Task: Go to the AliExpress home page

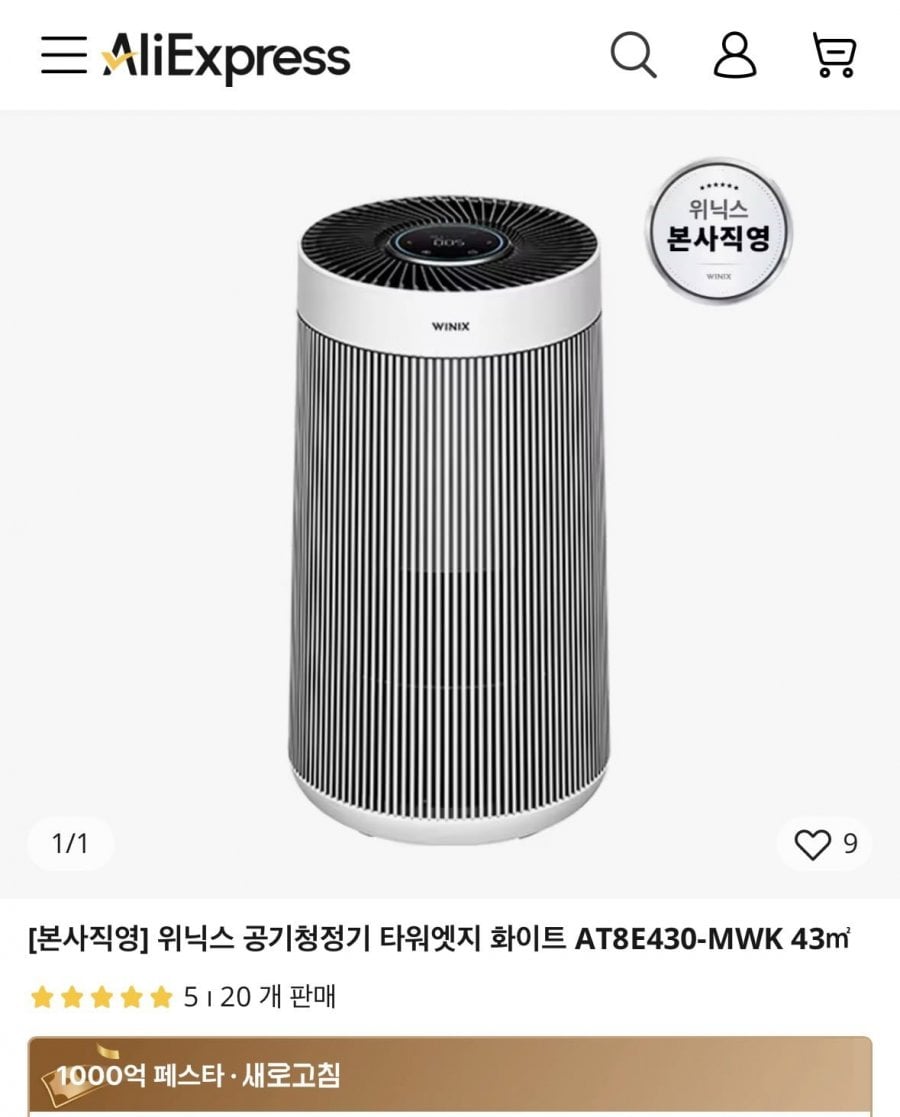Action: coord(227,56)
